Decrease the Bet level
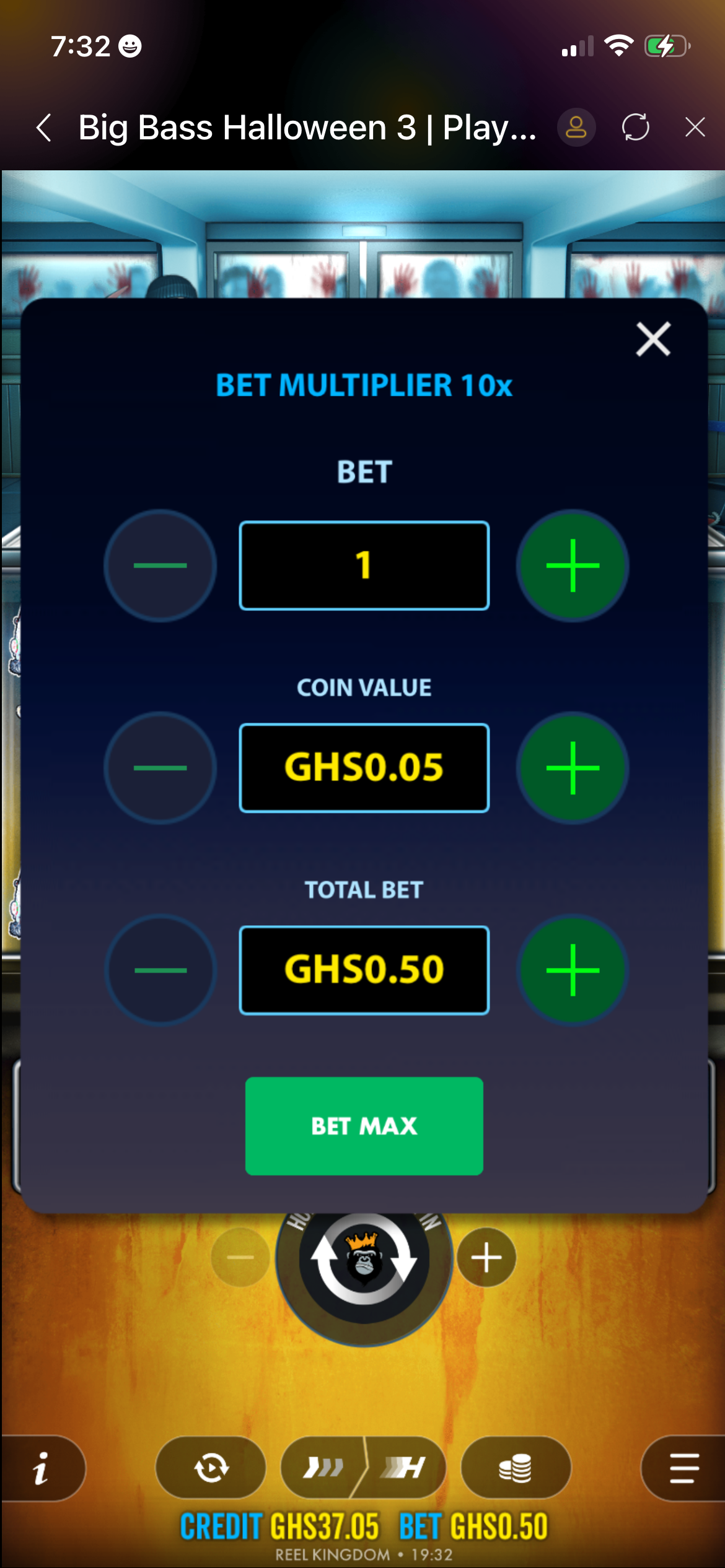This screenshot has height=1568, width=725. 160,565
